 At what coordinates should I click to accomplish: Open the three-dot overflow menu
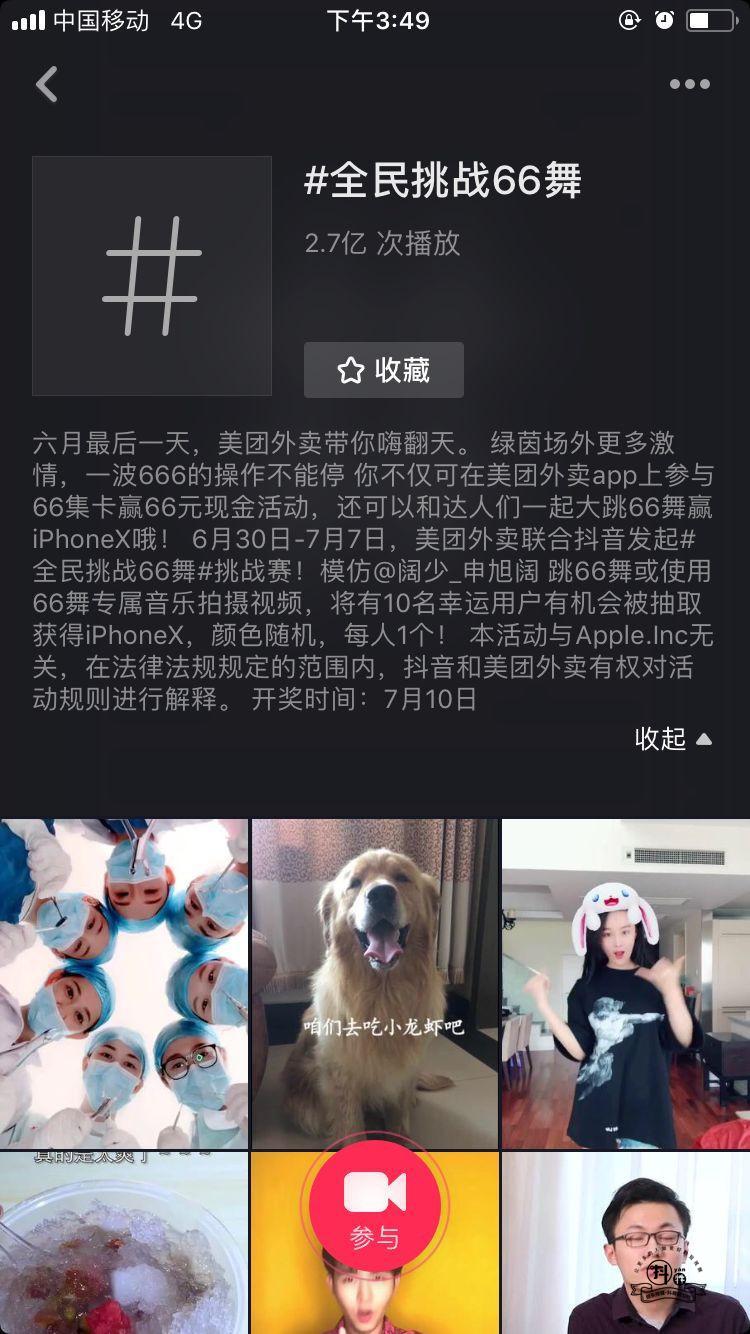[x=689, y=85]
